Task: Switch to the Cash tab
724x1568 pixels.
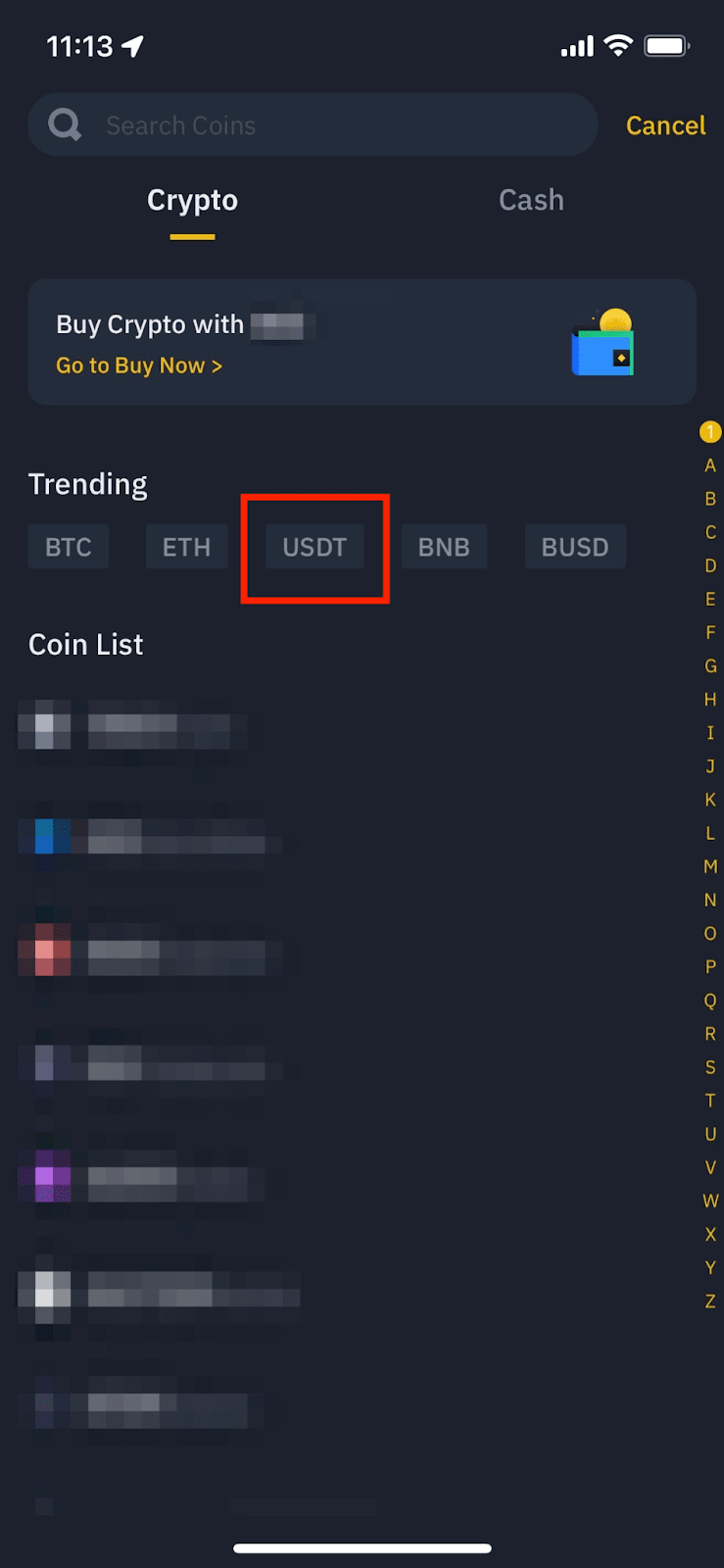Action: coord(531,200)
